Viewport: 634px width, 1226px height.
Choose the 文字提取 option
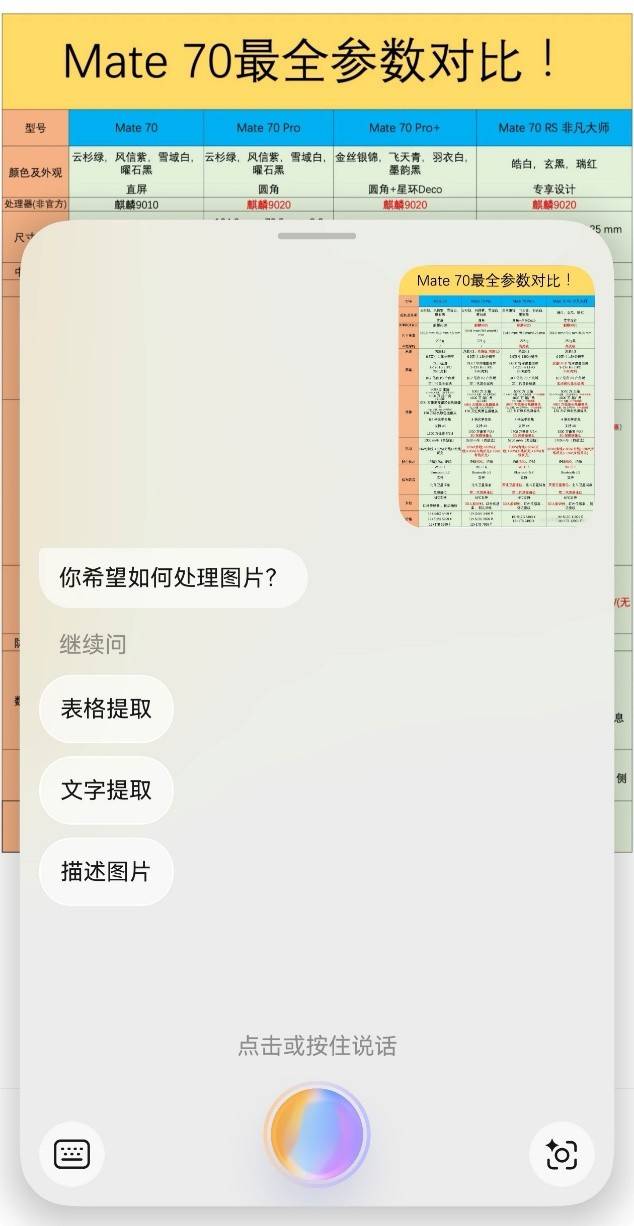(x=106, y=790)
